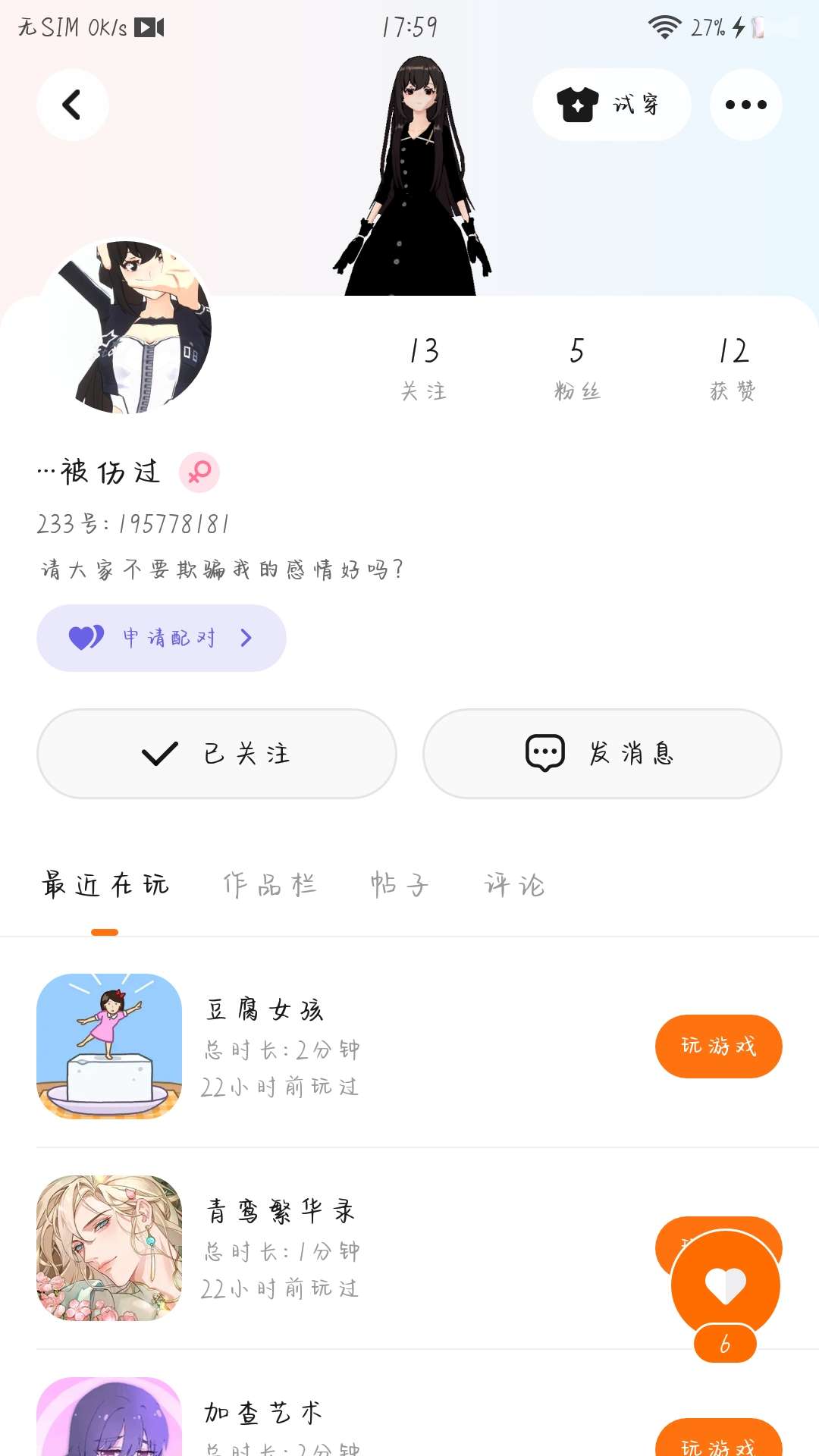
Task: Open the user's profile avatar
Action: point(127,328)
